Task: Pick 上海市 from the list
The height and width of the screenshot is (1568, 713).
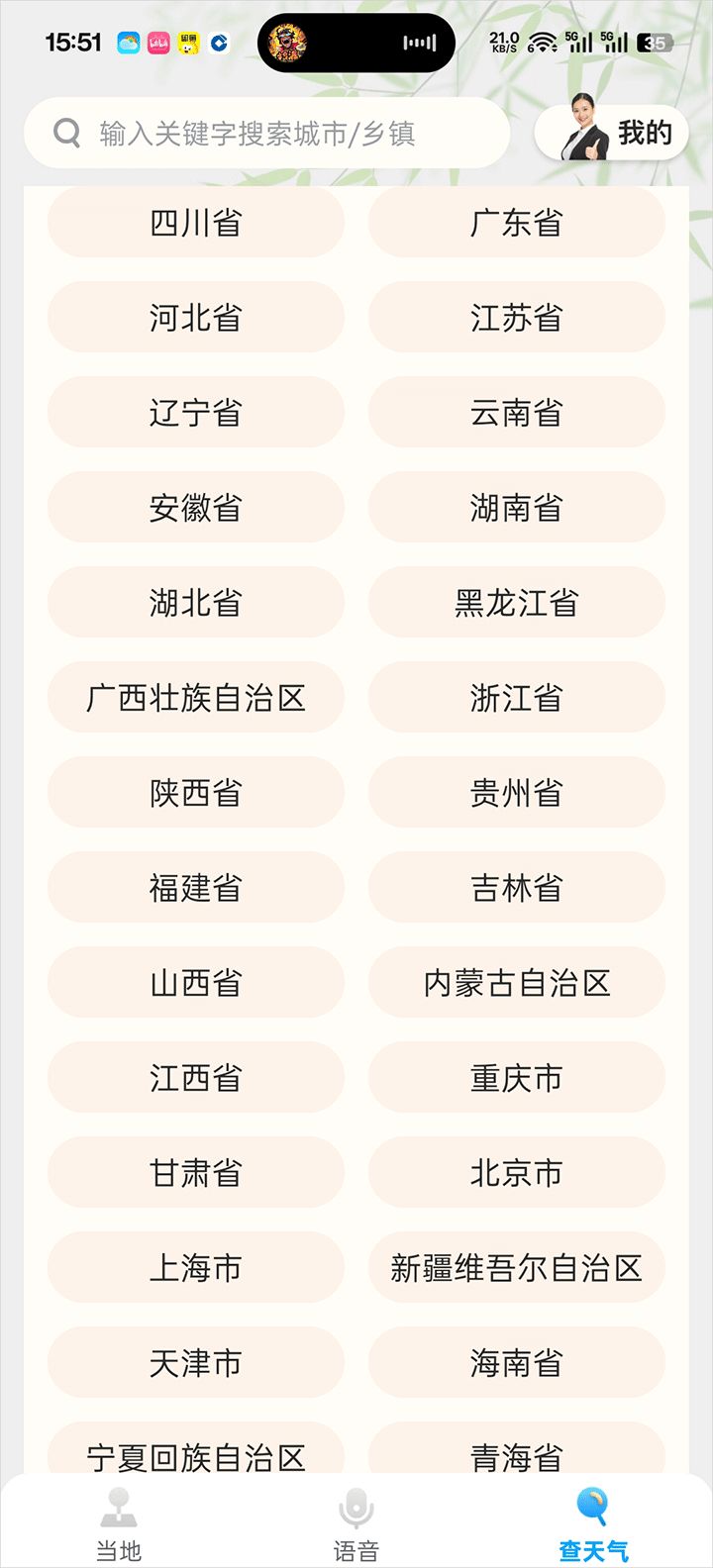Action: tap(196, 1268)
